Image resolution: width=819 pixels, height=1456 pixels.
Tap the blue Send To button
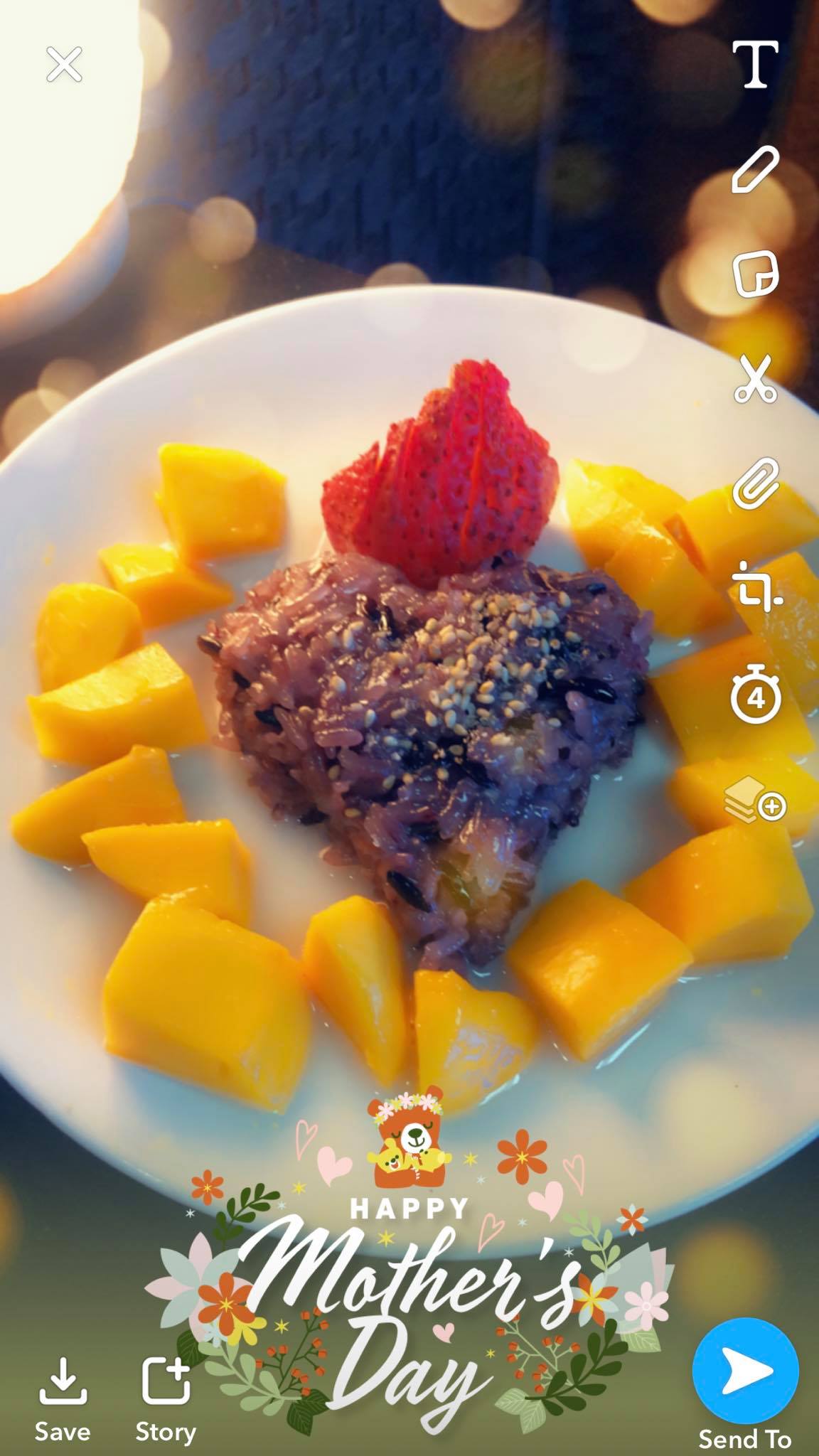point(744,1371)
